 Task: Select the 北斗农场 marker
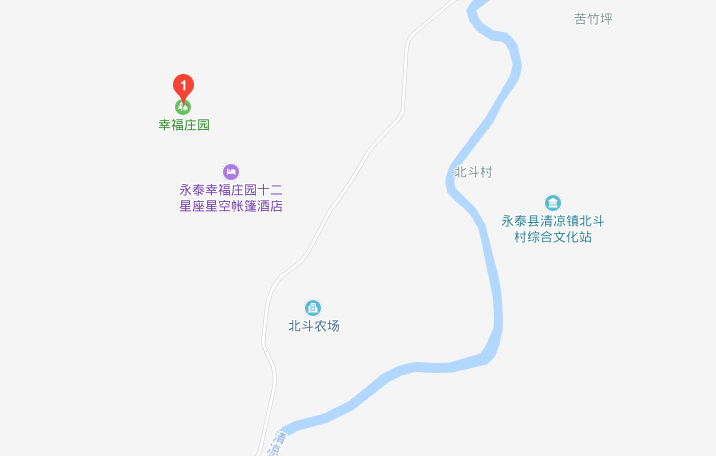[x=313, y=307]
